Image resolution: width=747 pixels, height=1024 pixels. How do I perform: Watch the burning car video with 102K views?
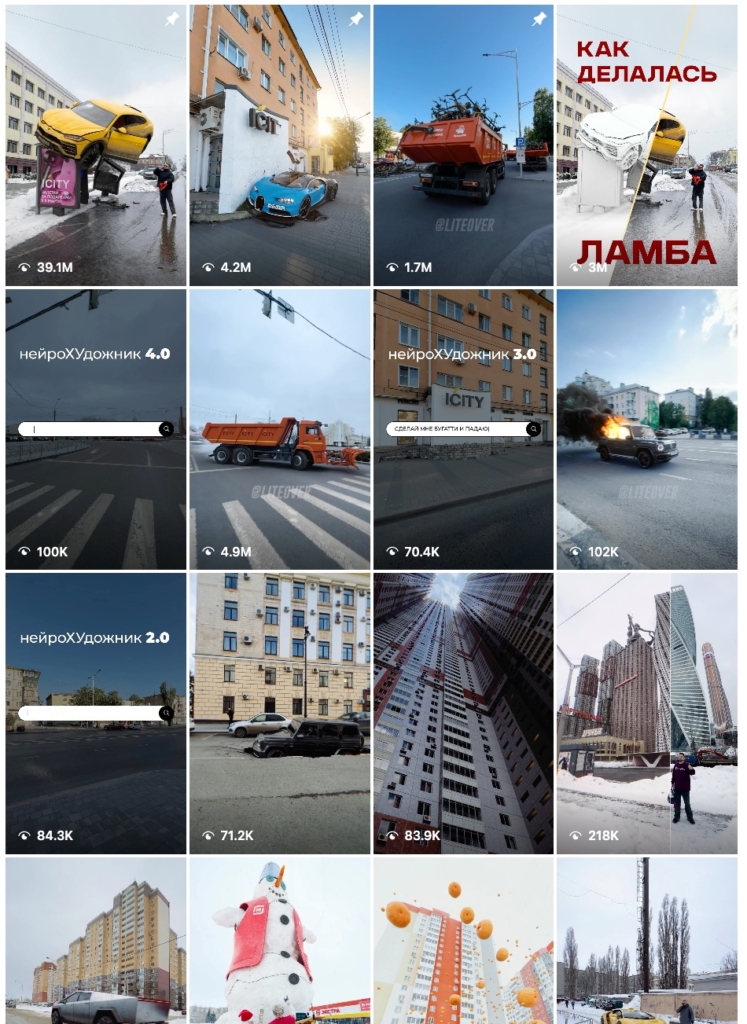(647, 429)
